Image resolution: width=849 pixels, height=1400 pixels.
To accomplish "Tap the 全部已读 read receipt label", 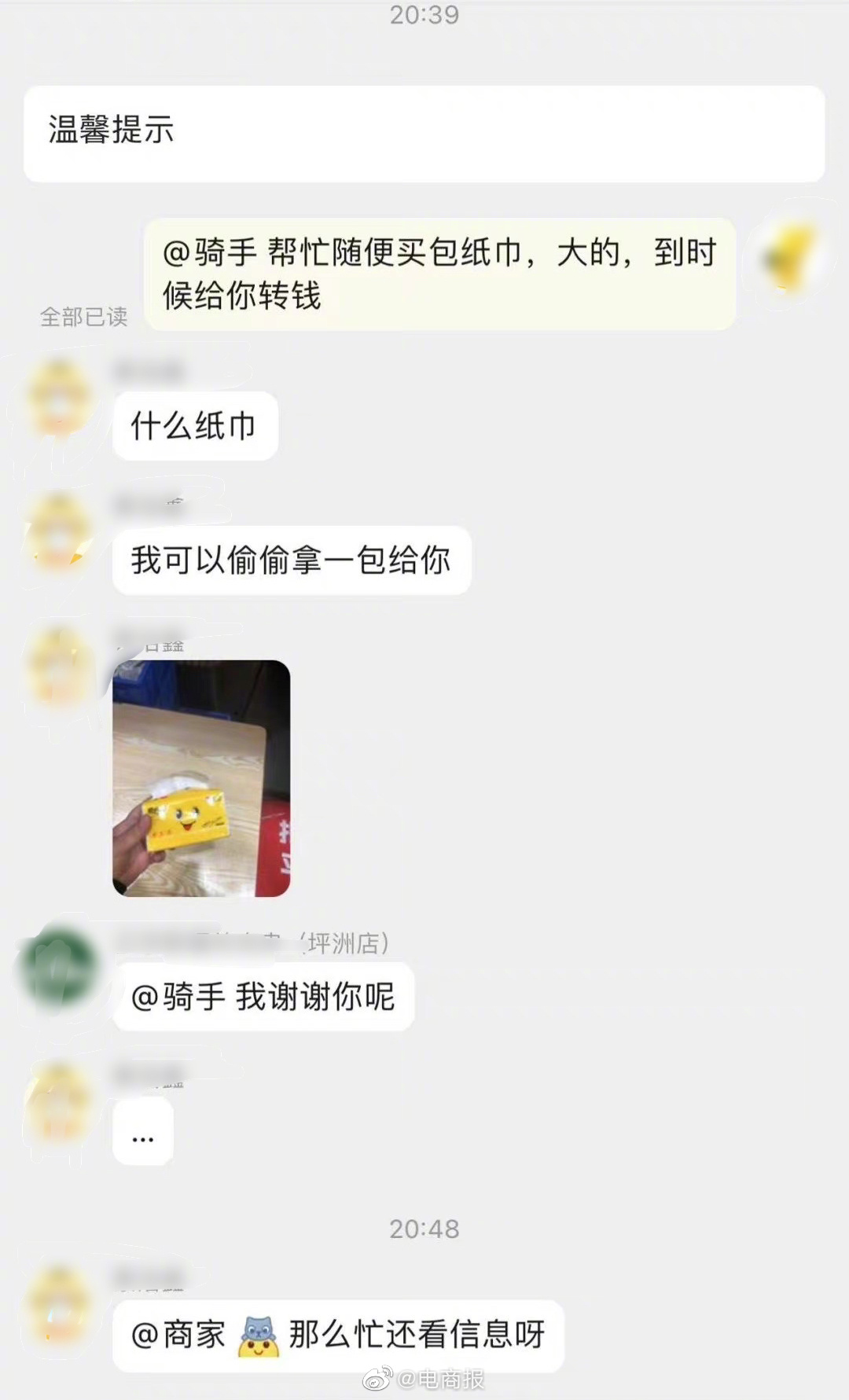I will 83,318.
